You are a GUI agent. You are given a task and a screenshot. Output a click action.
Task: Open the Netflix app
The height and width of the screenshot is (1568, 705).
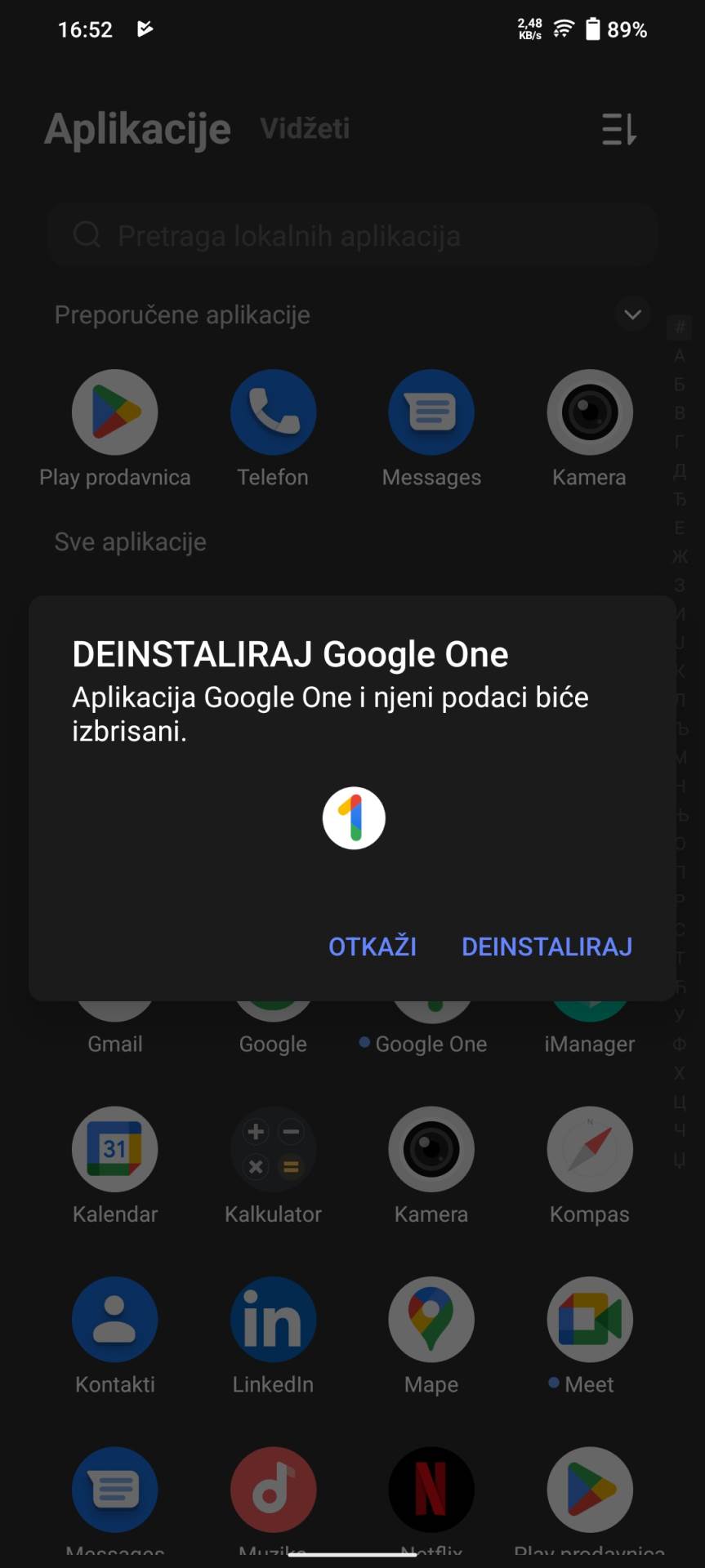(x=431, y=1489)
